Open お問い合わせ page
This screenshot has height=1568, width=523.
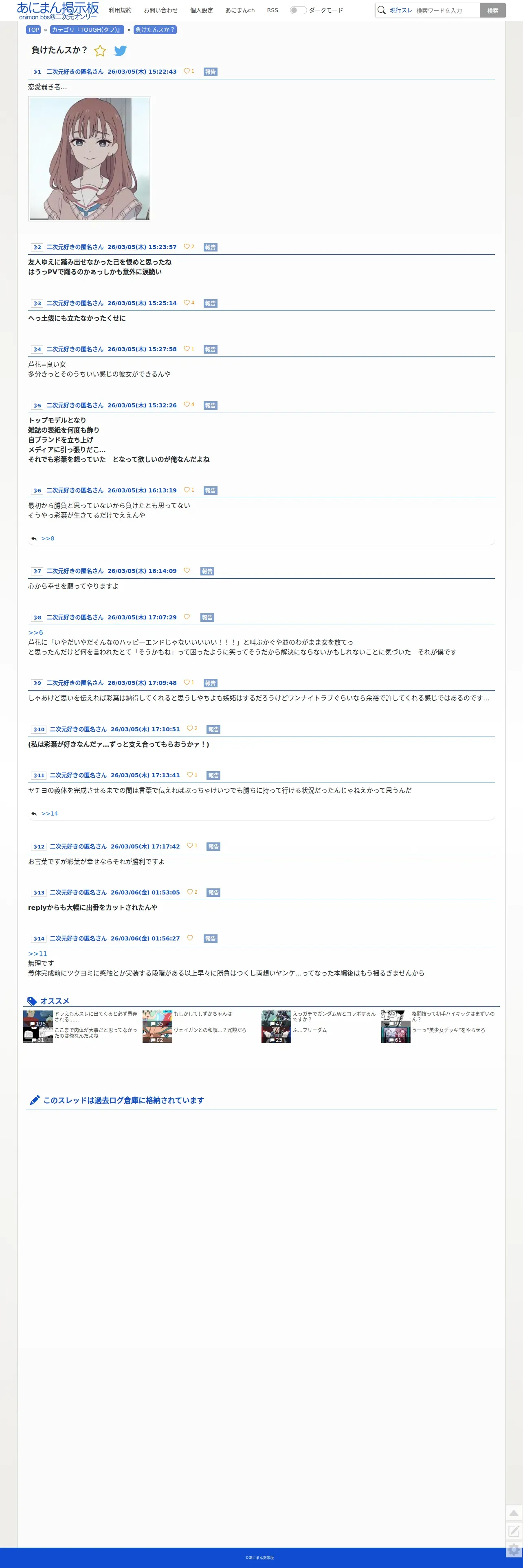tap(161, 10)
